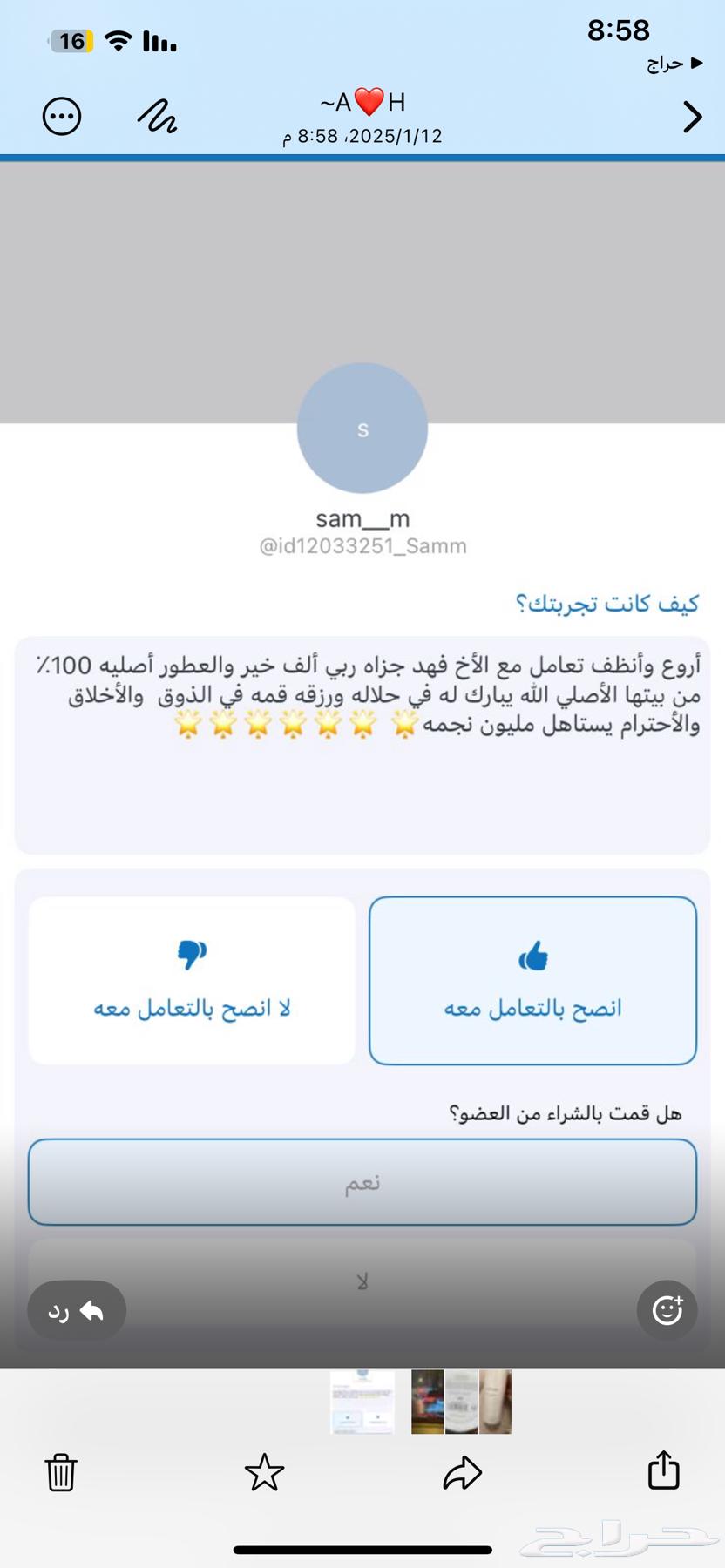This screenshot has height=1568, width=725.
Task: Open the share sheet icon
Action: pos(663,1470)
